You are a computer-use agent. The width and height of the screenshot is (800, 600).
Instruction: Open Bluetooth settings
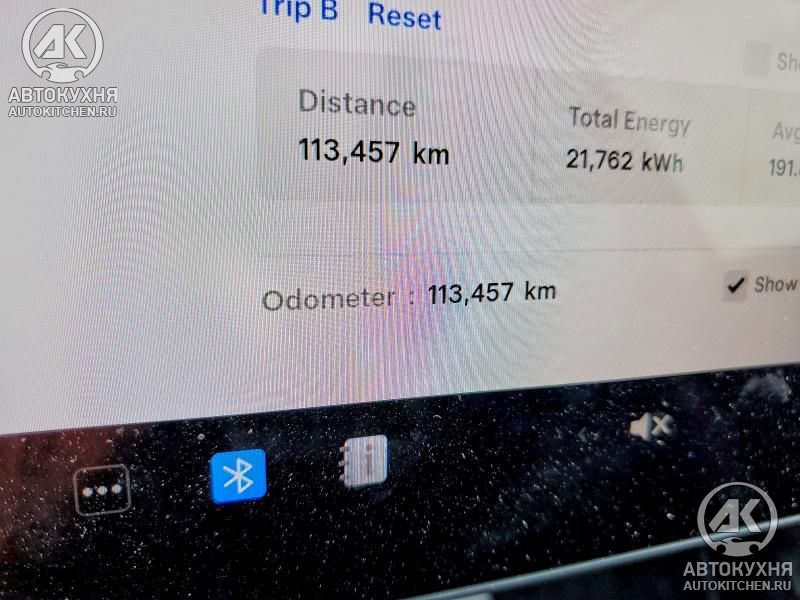[x=238, y=476]
